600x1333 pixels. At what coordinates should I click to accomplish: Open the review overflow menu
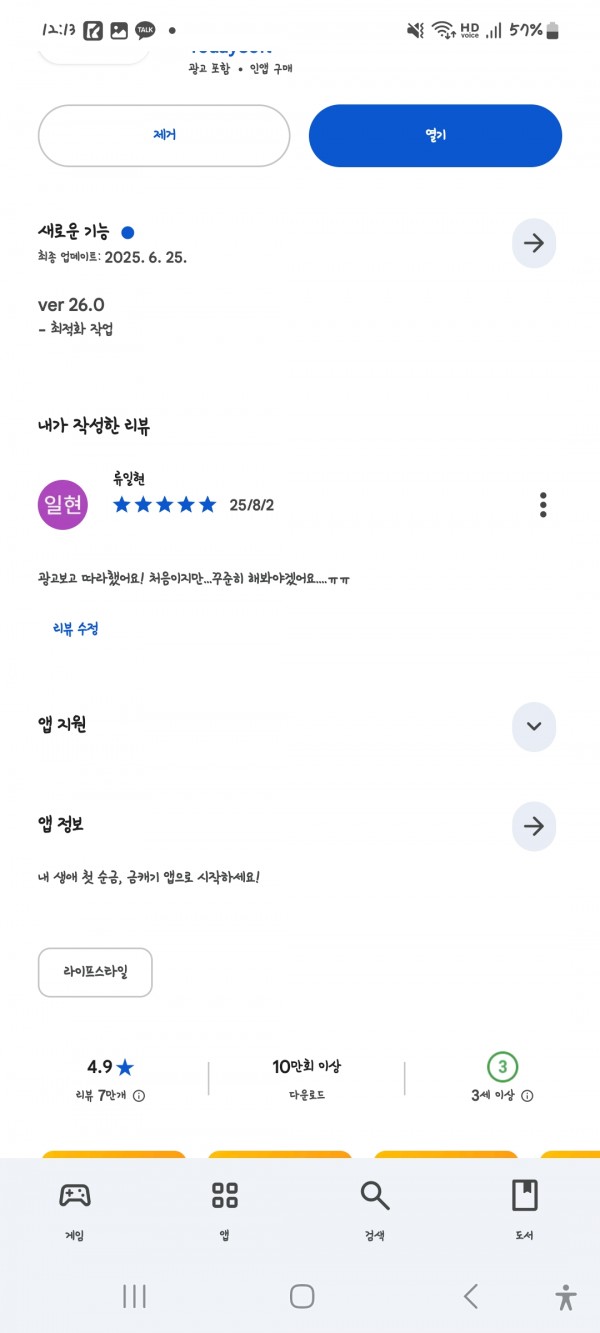[x=543, y=505]
